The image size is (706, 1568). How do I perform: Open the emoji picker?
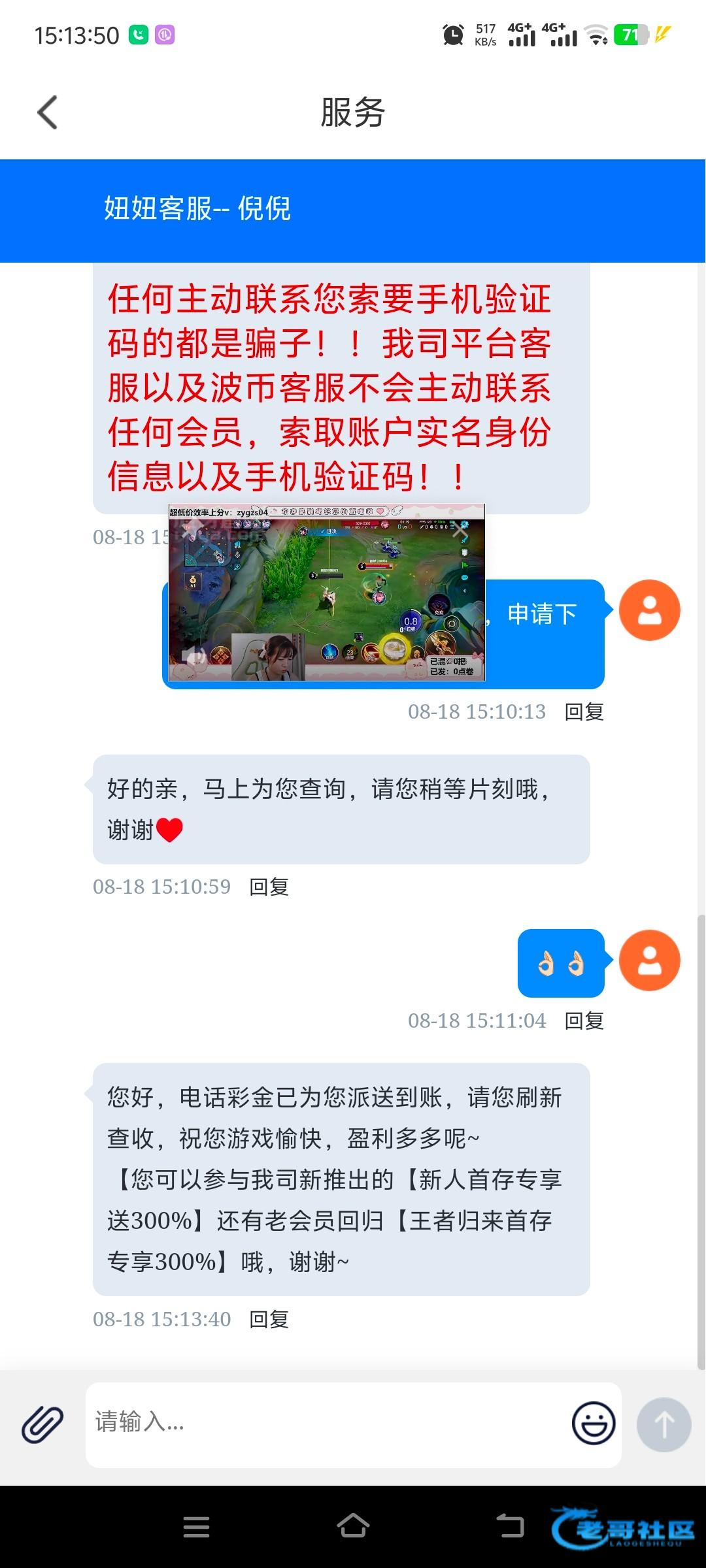click(593, 1424)
